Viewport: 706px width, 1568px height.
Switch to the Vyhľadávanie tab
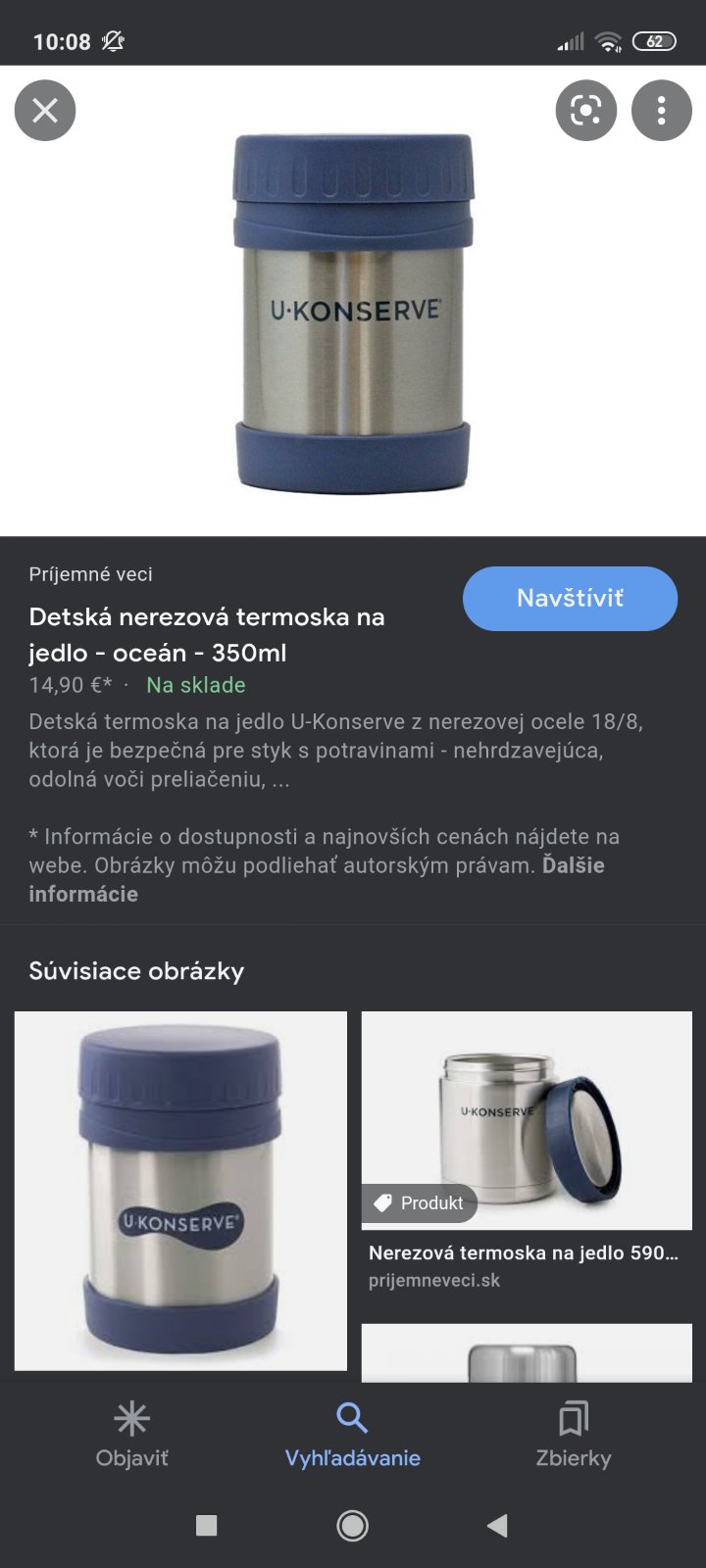(x=352, y=1434)
